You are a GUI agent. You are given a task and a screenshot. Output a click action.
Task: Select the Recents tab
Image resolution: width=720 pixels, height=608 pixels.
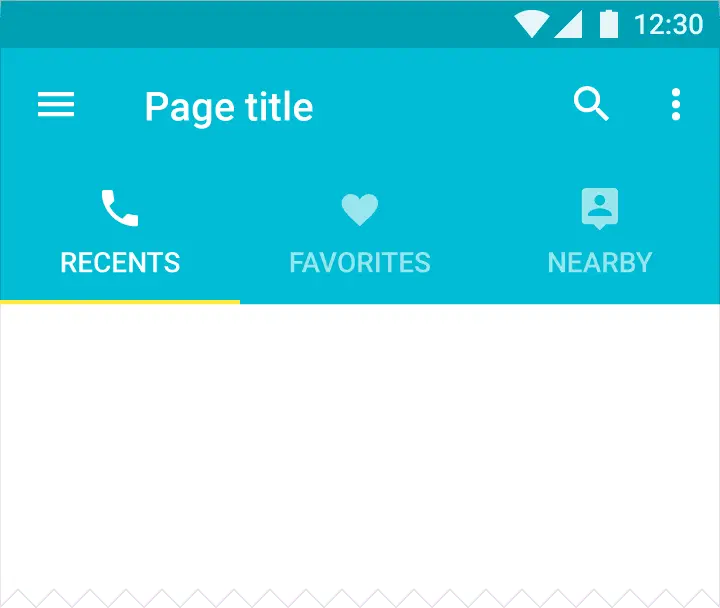(x=120, y=235)
